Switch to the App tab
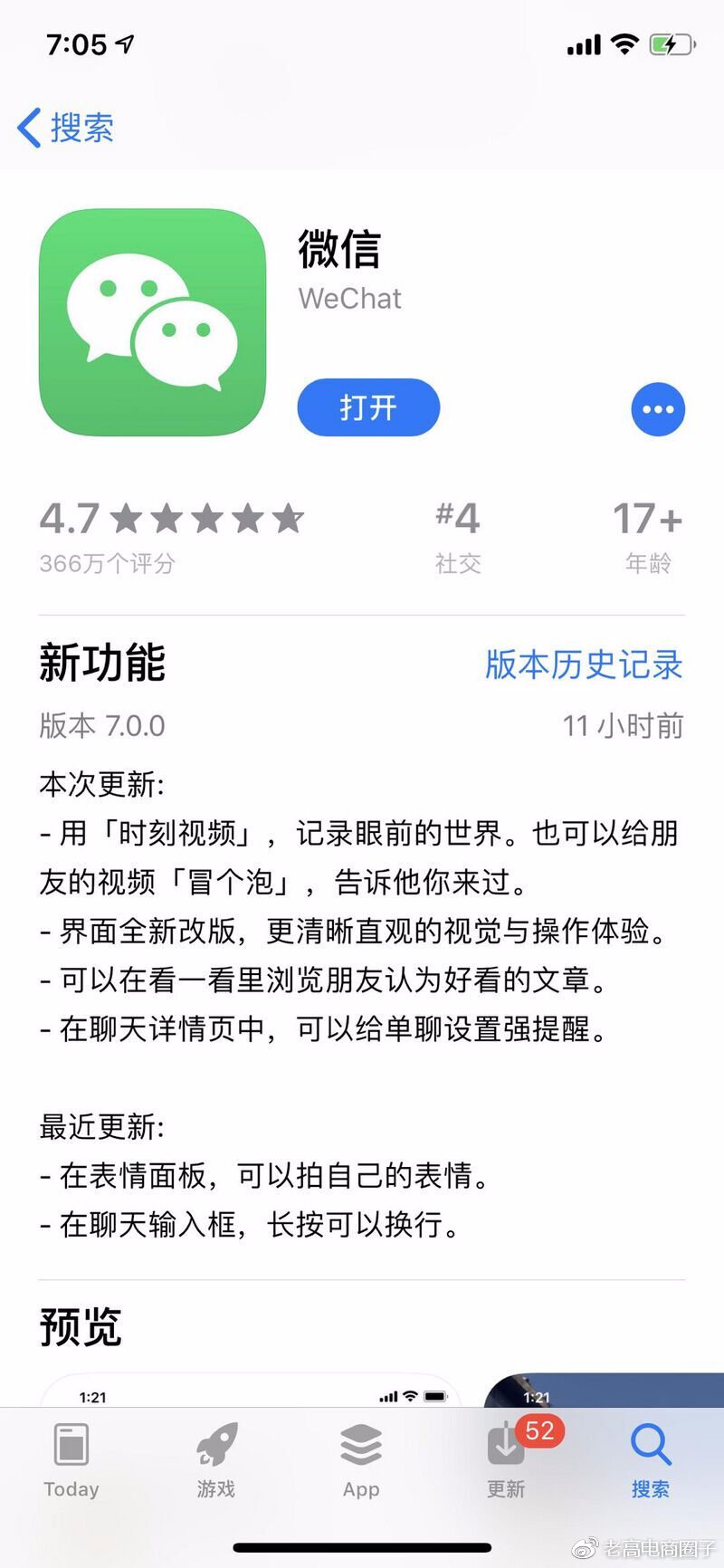The image size is (724, 1568). coord(361,1459)
